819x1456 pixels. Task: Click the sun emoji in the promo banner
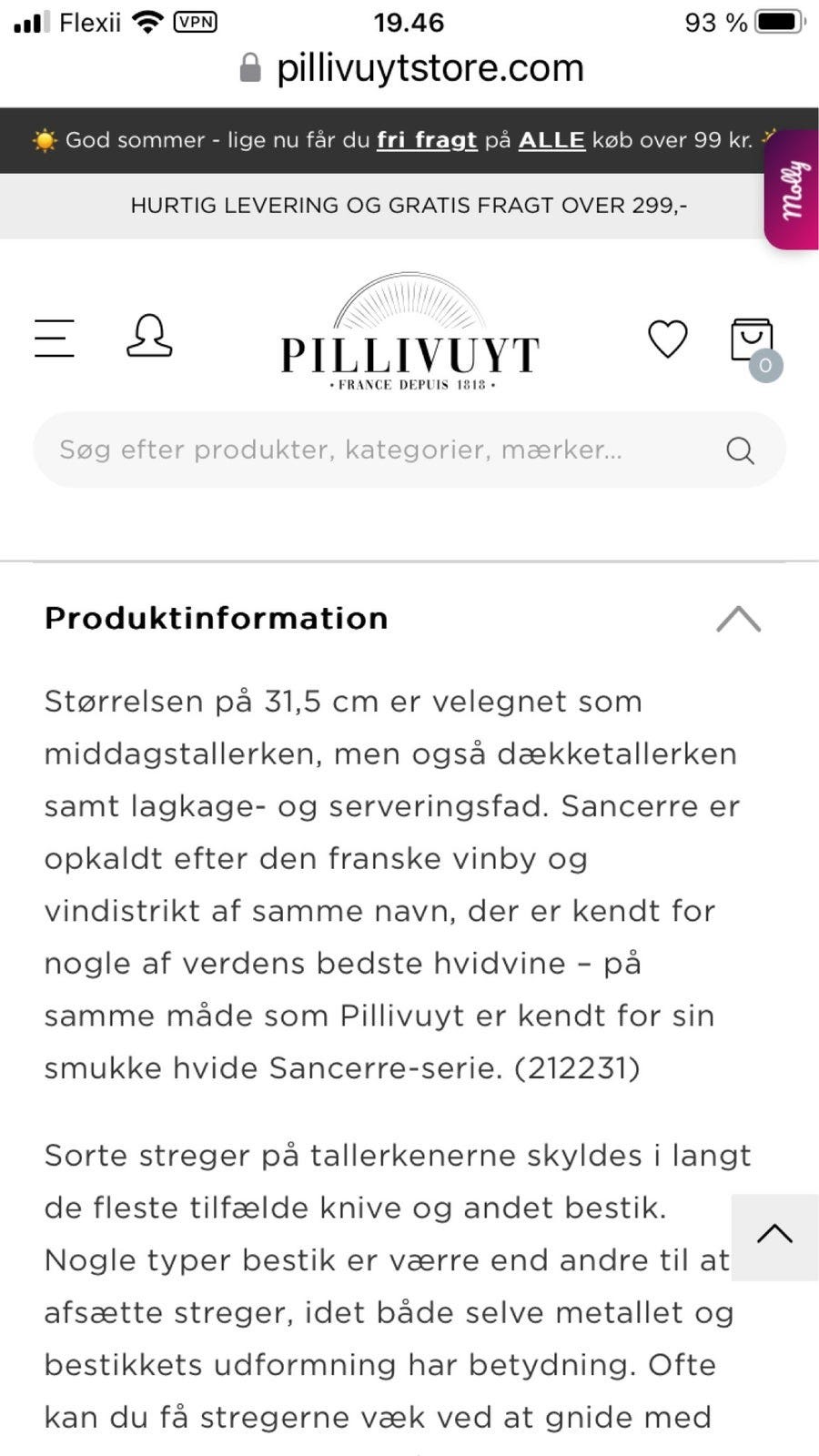[x=42, y=139]
